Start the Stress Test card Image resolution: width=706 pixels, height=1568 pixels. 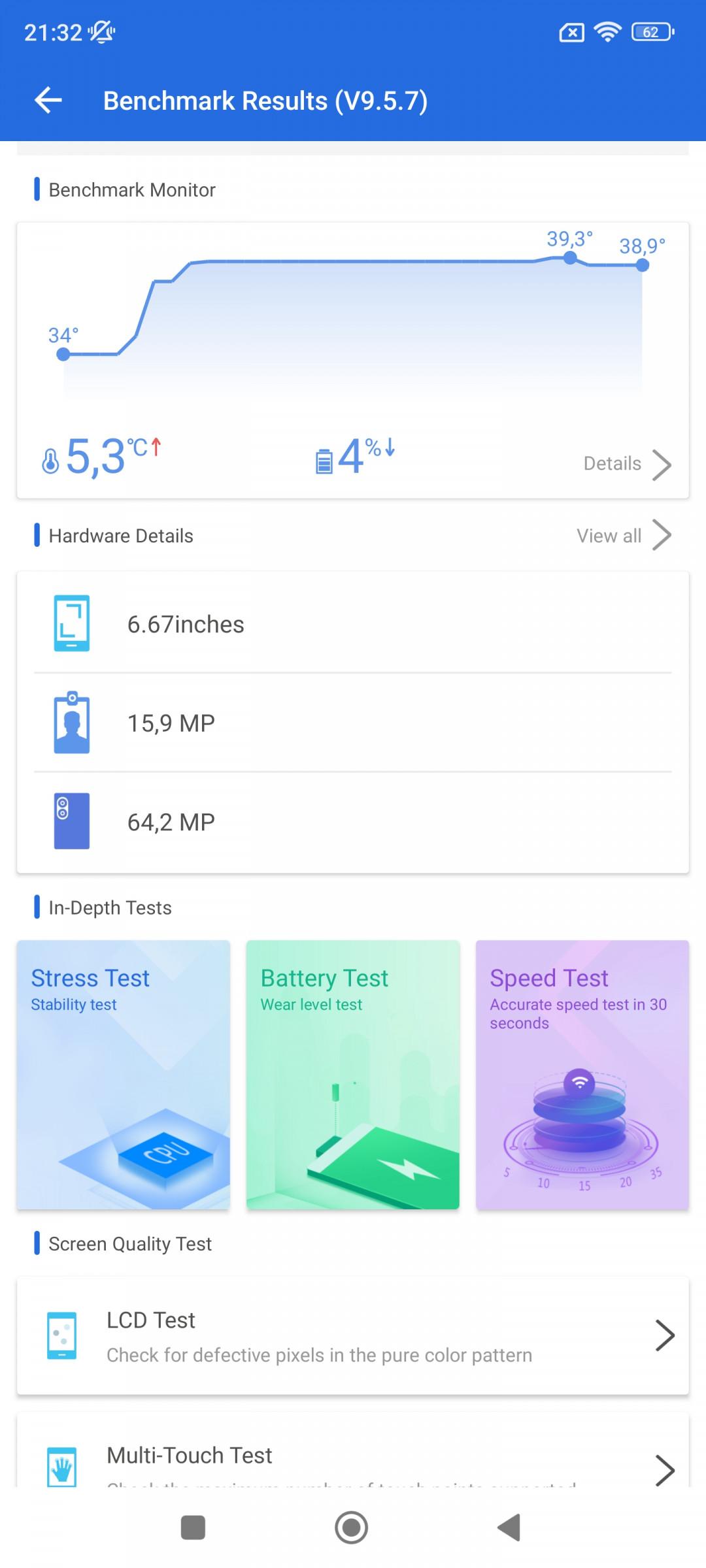124,1075
